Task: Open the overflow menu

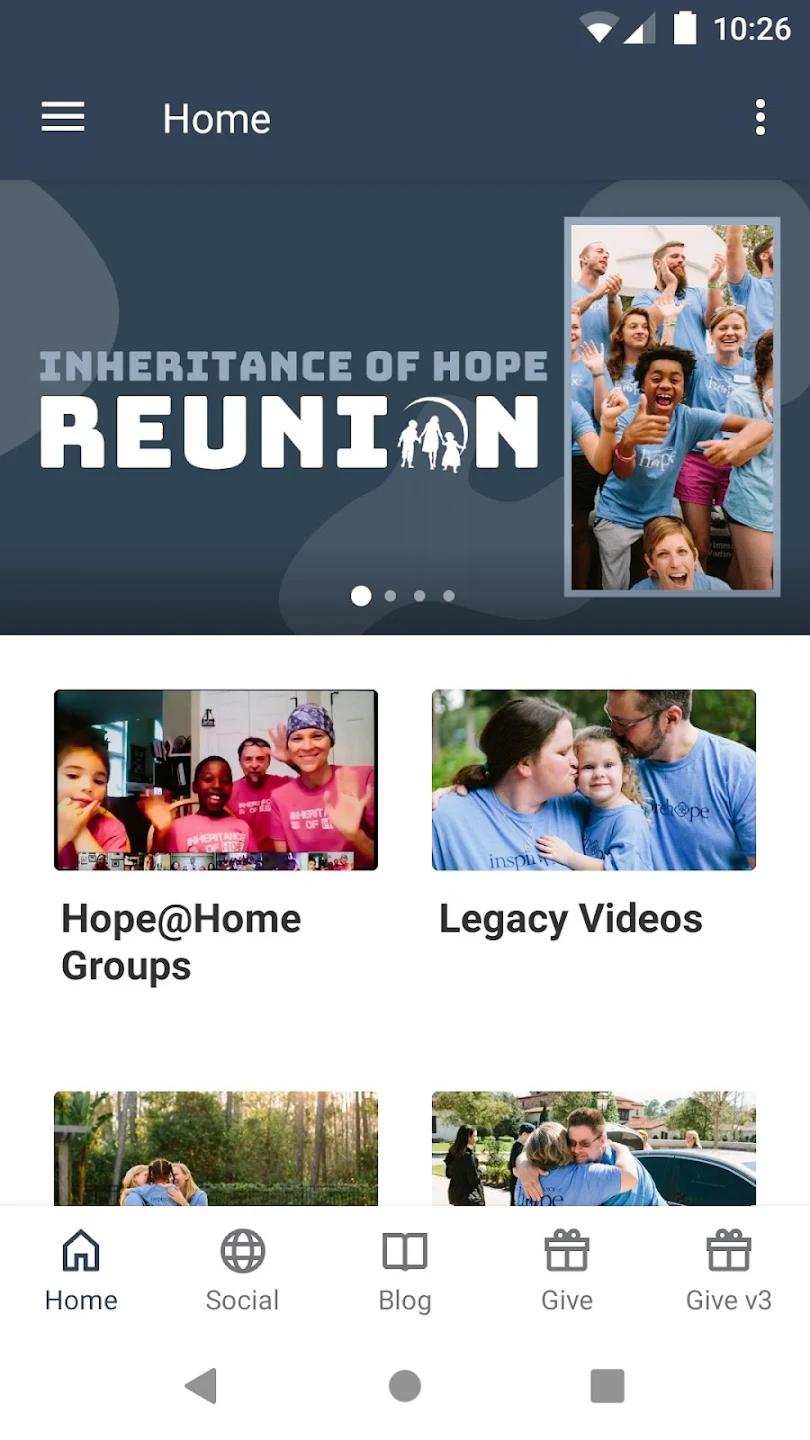Action: (760, 118)
